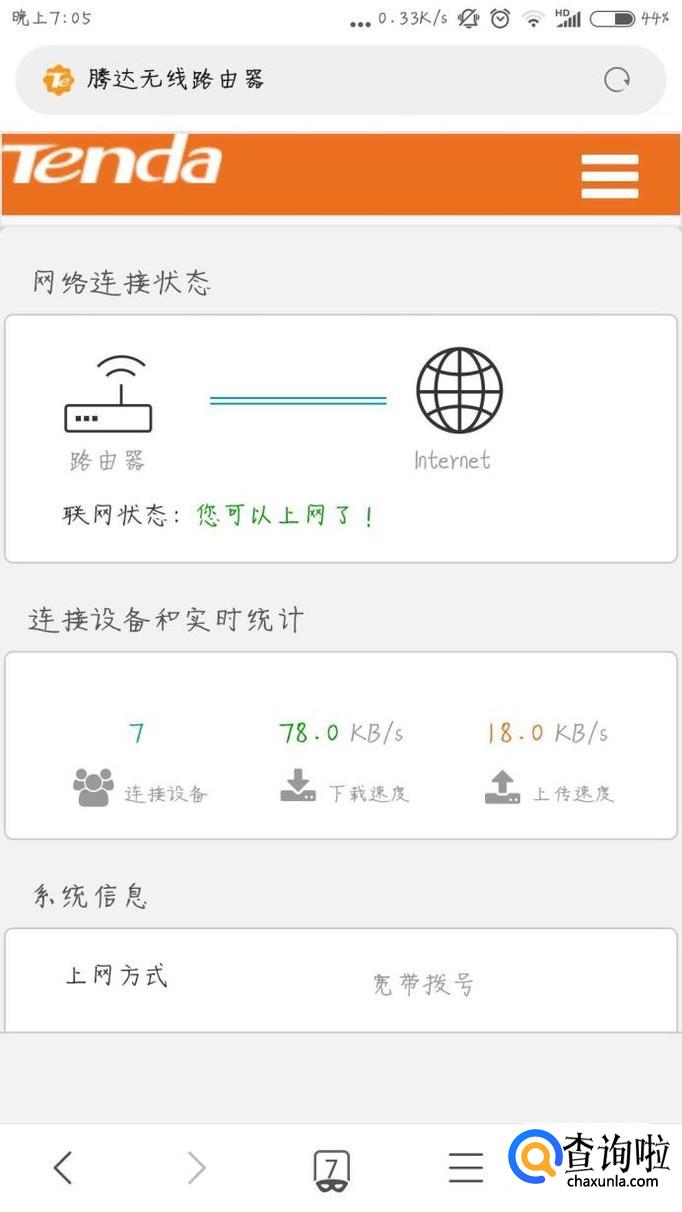Screen dimensions: 682x1212
Task: Open the browser tabs switcher showing 7
Action: tap(331, 1168)
